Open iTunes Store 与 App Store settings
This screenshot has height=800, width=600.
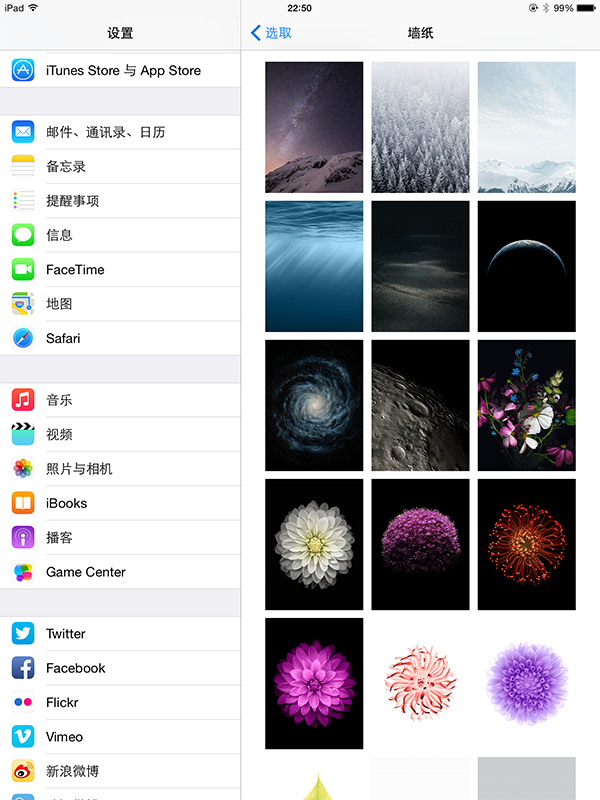coord(122,71)
